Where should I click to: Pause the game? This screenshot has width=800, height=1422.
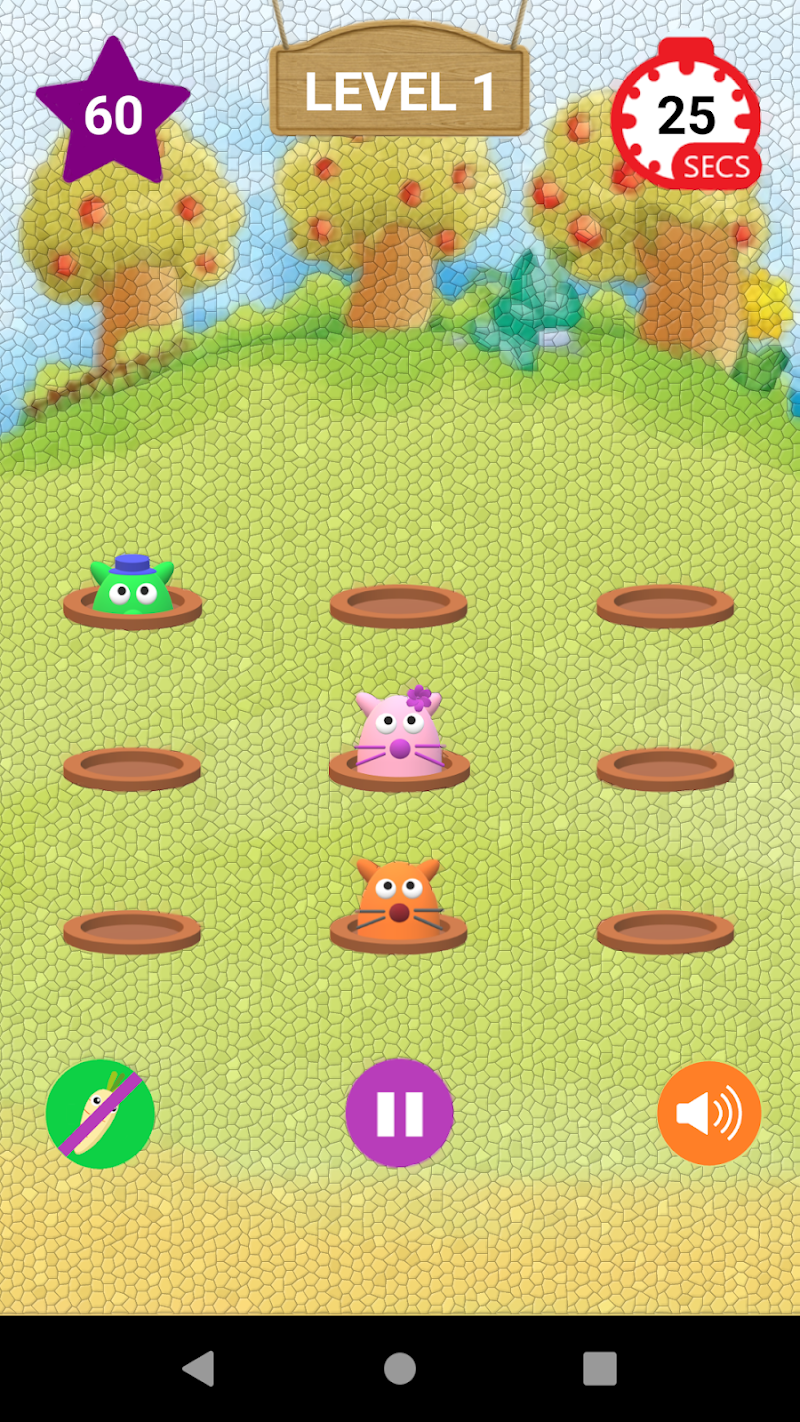click(x=399, y=1112)
